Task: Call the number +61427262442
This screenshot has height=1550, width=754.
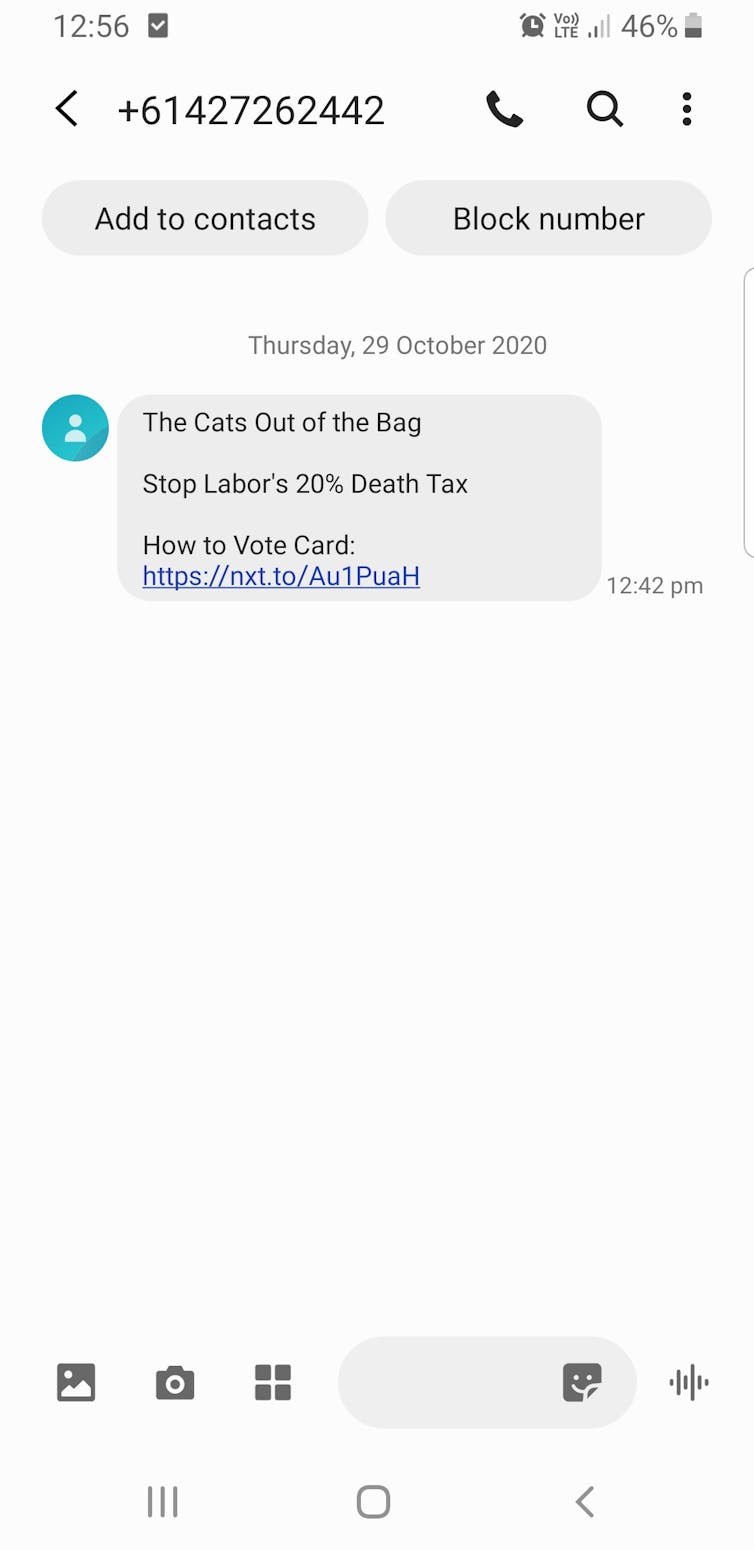Action: point(504,109)
